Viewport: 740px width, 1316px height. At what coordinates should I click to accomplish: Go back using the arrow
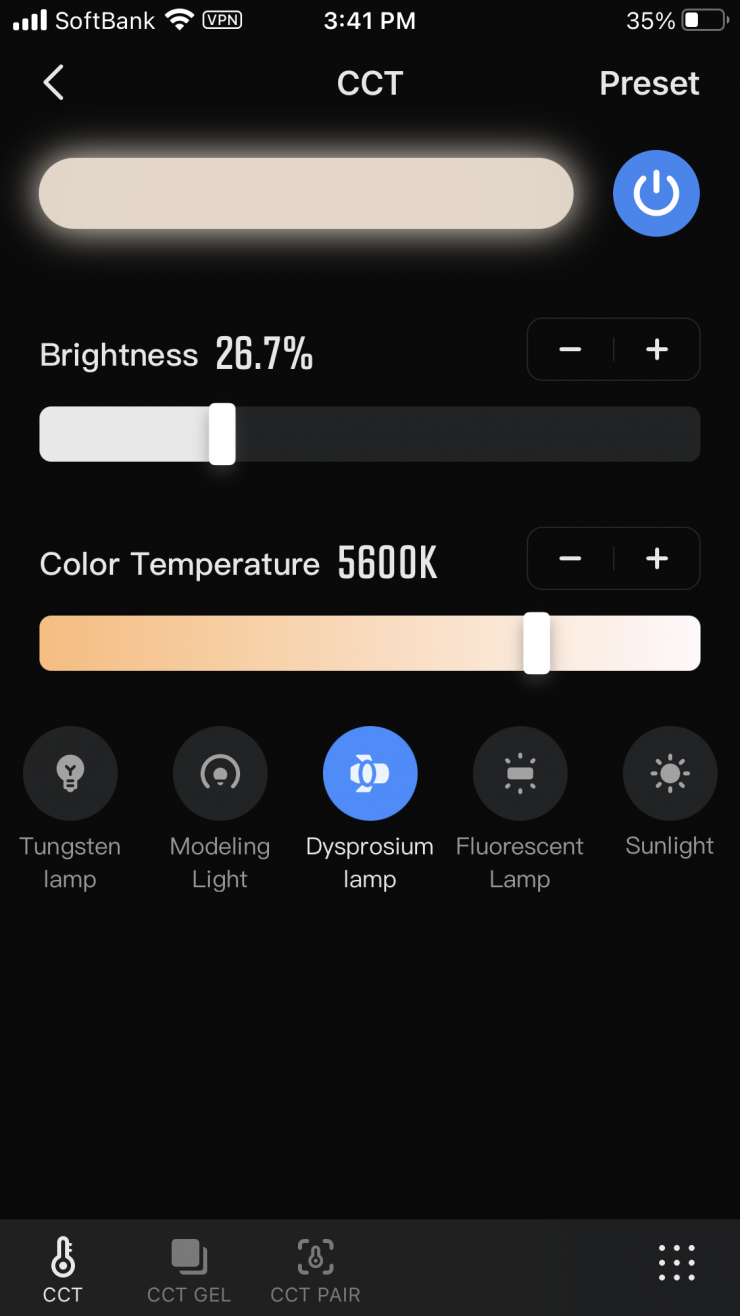[54, 83]
